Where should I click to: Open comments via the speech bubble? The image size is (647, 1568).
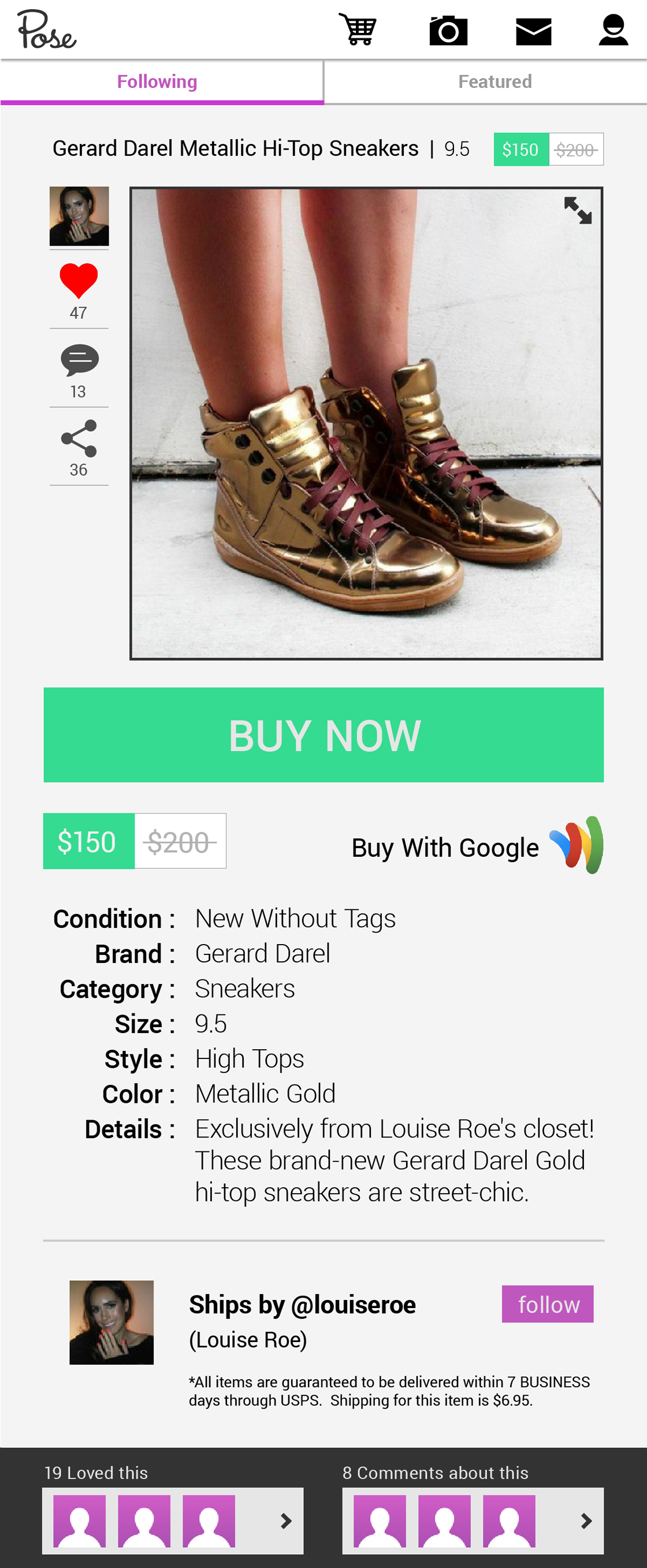79,361
